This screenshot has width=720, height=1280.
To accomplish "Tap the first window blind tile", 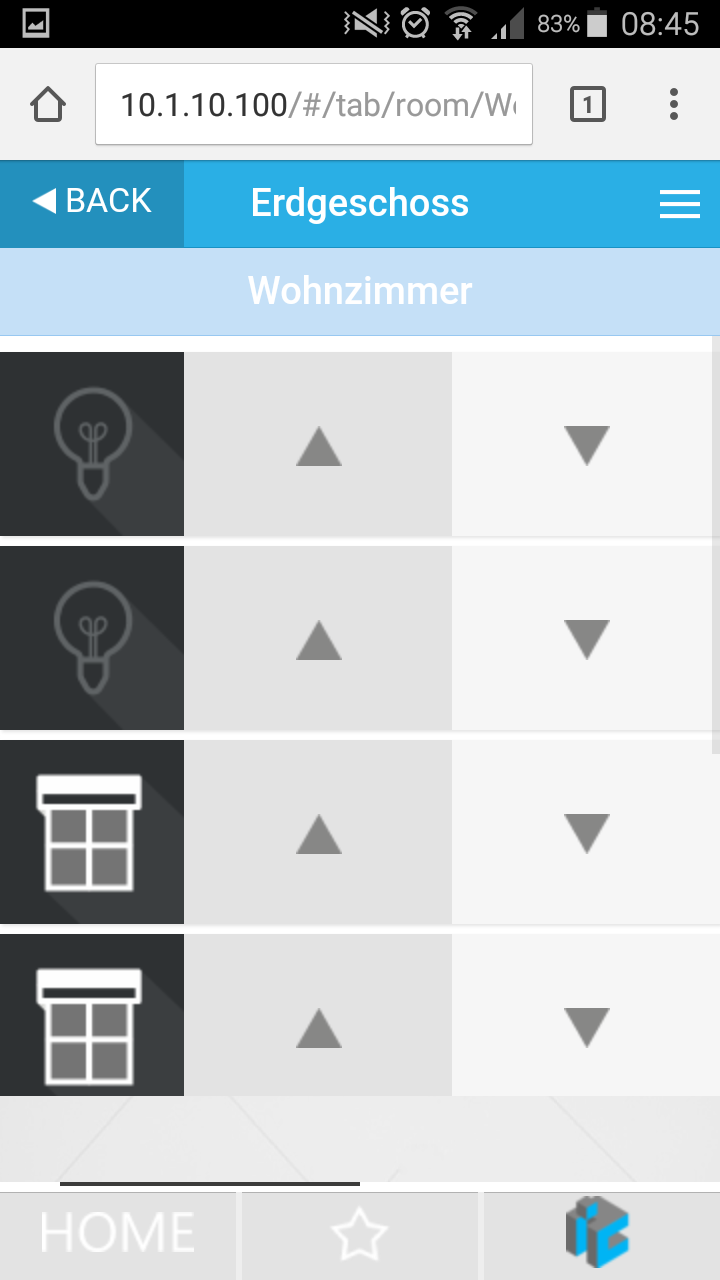I will tap(92, 832).
